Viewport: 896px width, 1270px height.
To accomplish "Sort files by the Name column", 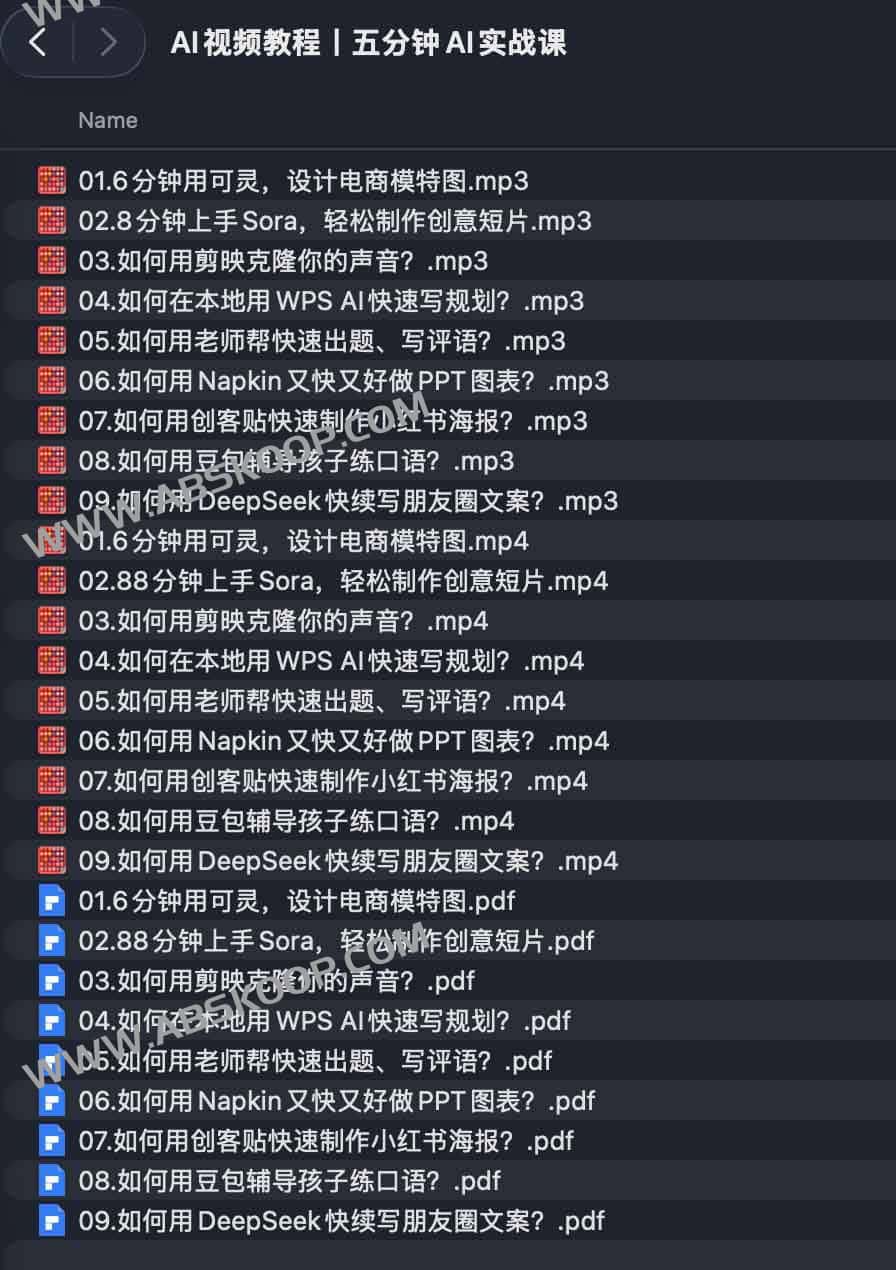I will click(x=108, y=120).
